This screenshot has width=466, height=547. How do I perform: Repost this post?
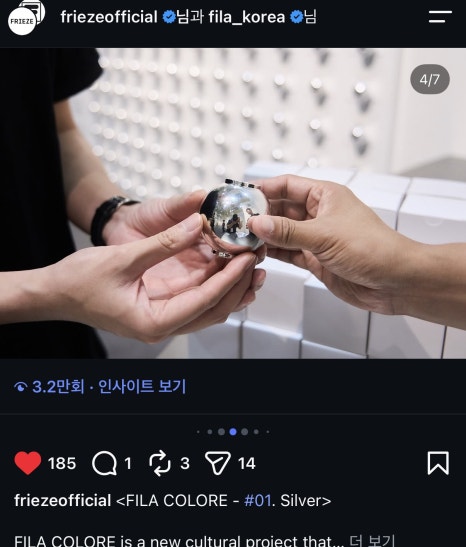pos(160,463)
